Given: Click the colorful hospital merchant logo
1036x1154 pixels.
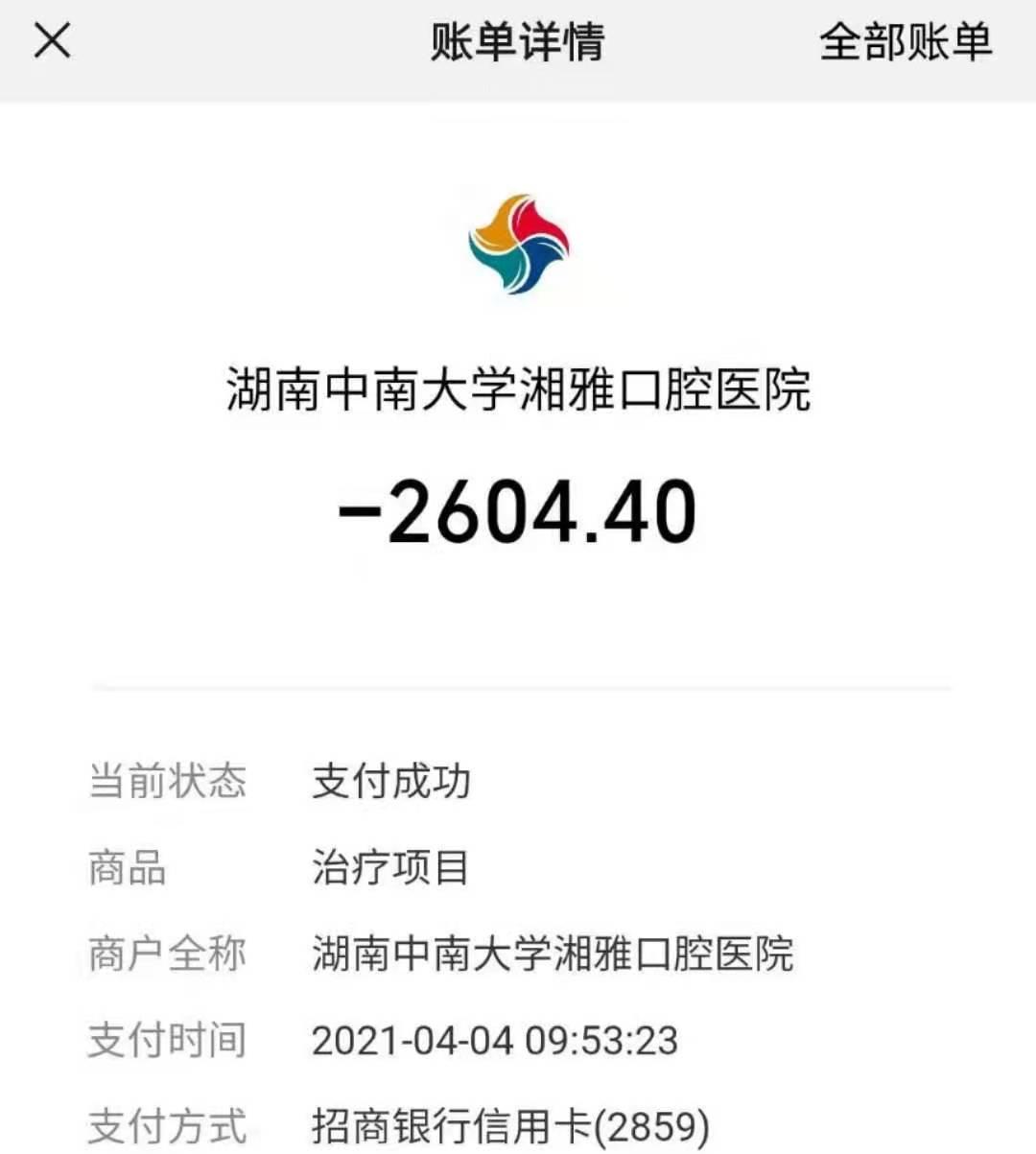Looking at the screenshot, I should tap(518, 243).
